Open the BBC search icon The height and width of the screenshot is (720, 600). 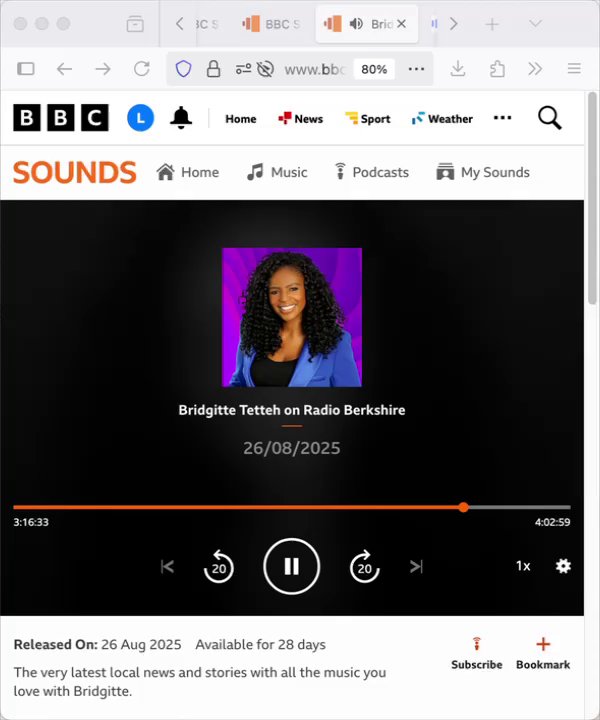(x=549, y=118)
